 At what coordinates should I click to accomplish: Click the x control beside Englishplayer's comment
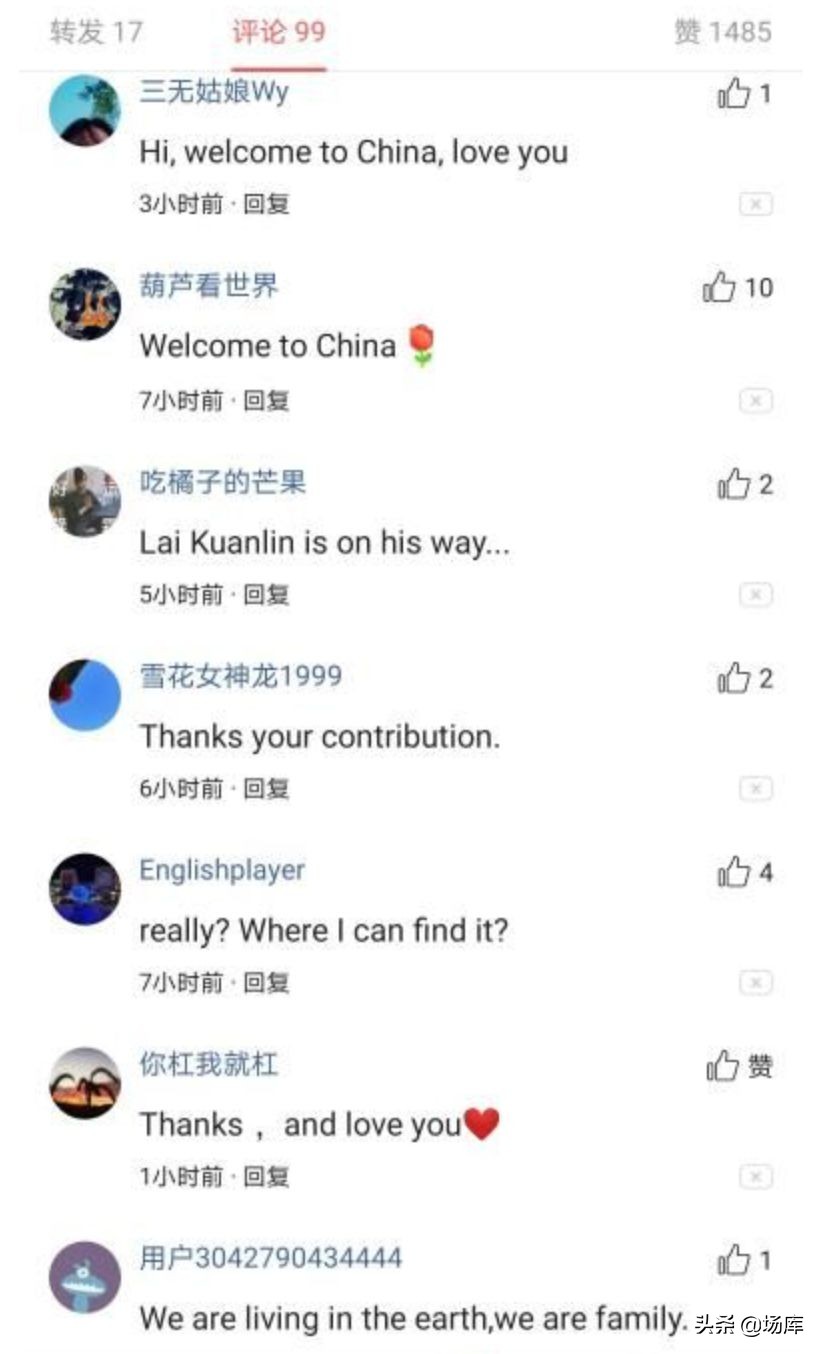pyautogui.click(x=757, y=983)
